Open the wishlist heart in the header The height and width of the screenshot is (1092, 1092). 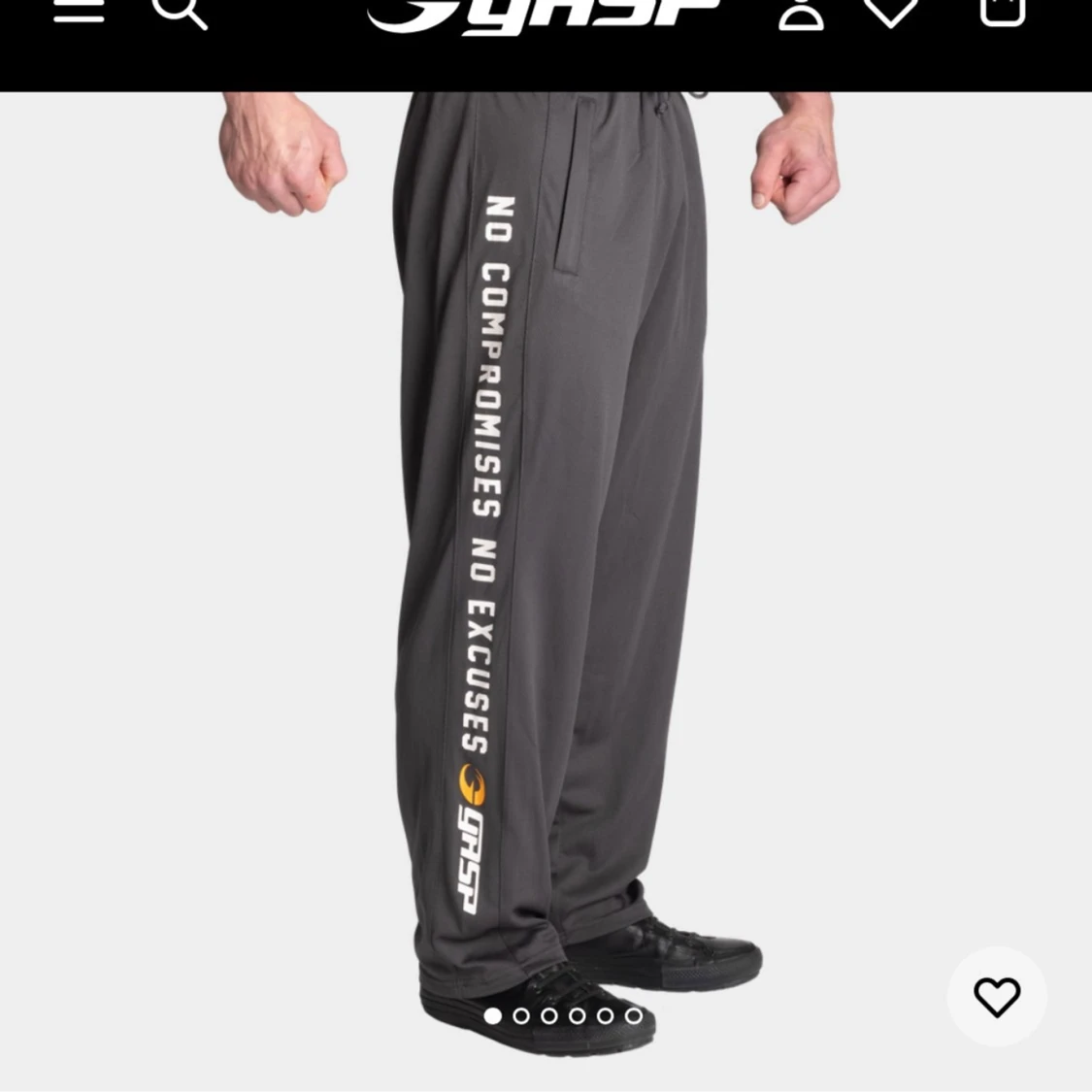[x=891, y=10]
